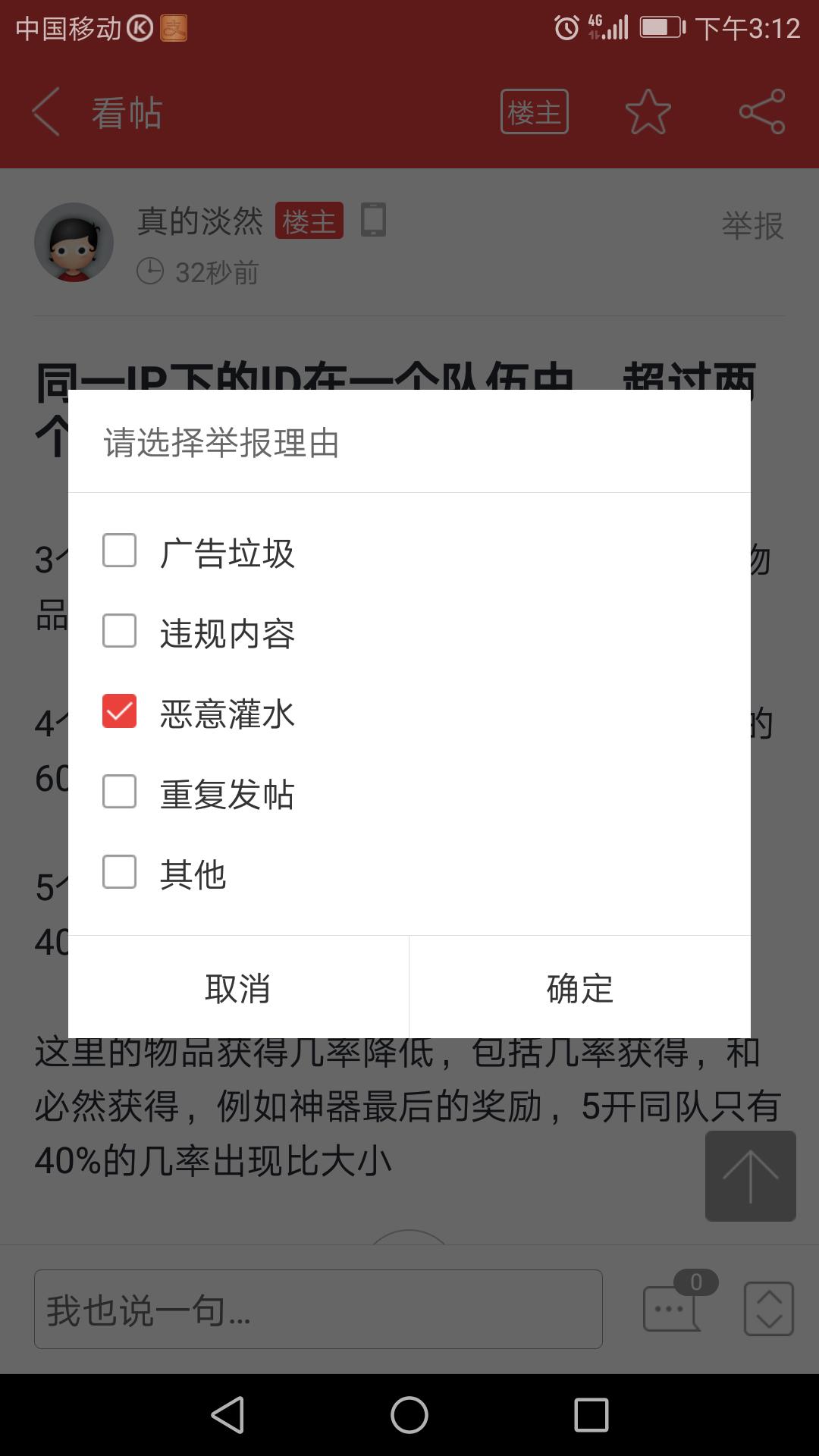819x1456 pixels.
Task: Check the 广告垃圾 report reason
Action: point(120,551)
